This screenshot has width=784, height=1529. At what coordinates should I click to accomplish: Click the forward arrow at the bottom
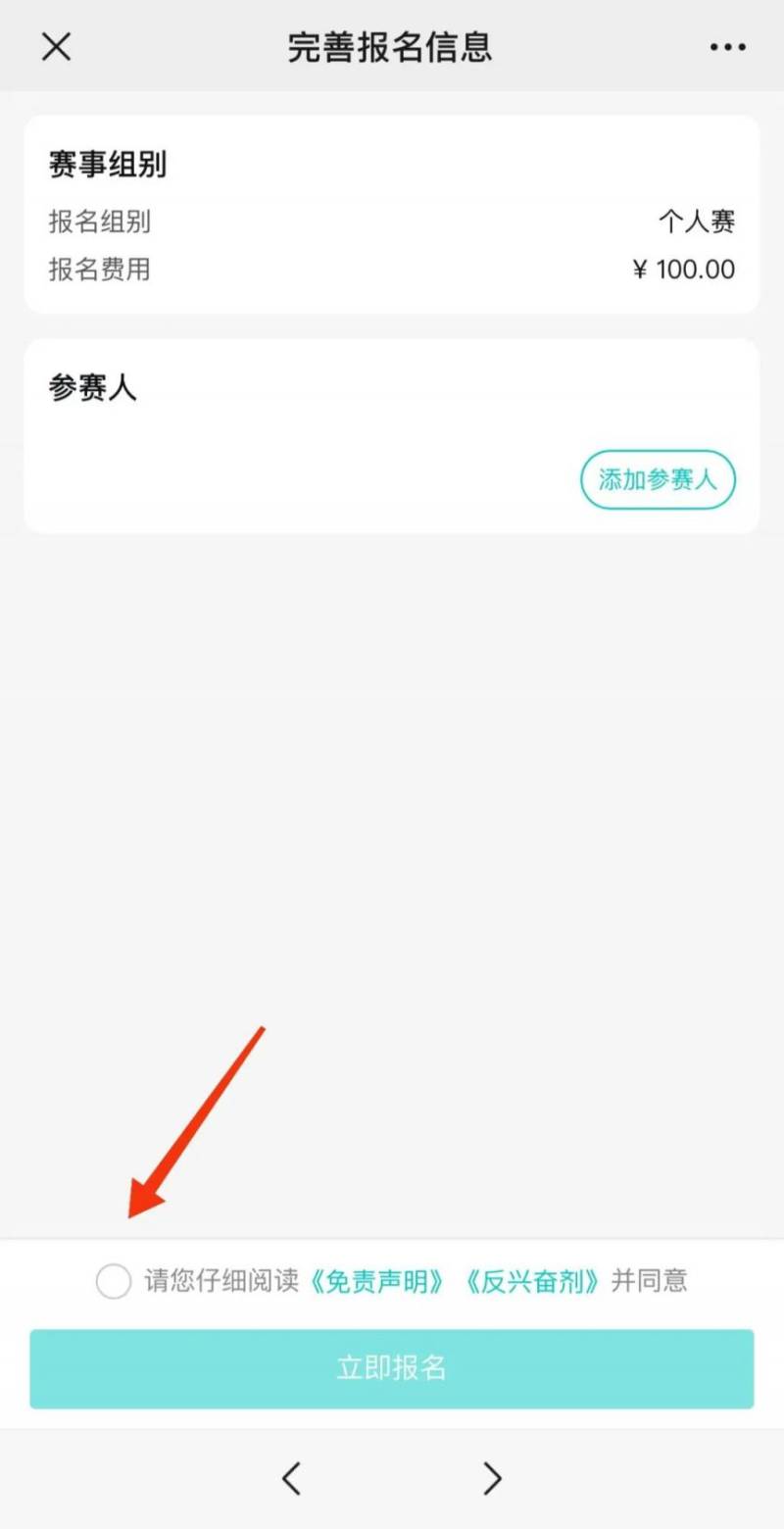(x=492, y=1478)
